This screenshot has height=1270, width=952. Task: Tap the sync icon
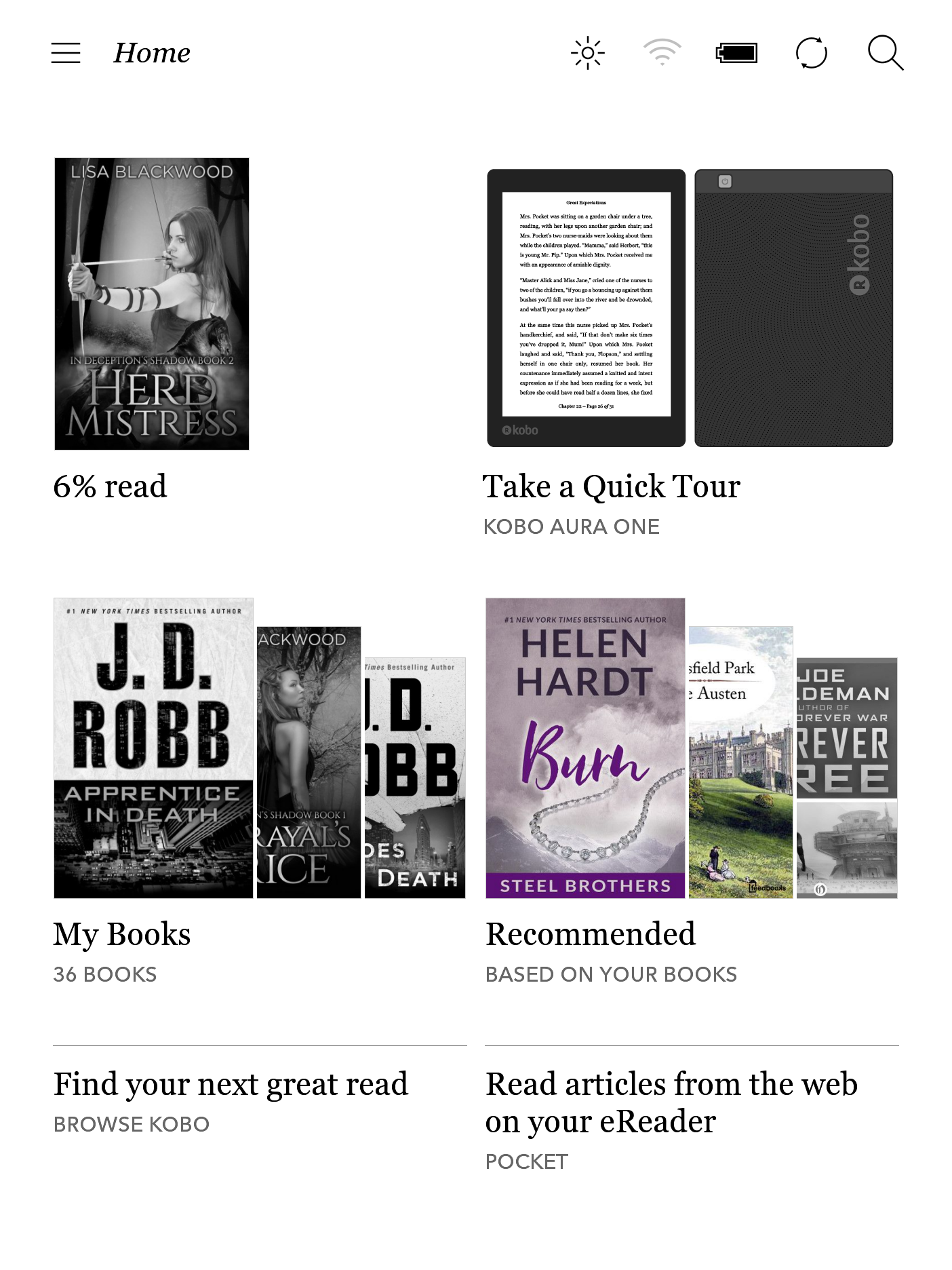811,53
